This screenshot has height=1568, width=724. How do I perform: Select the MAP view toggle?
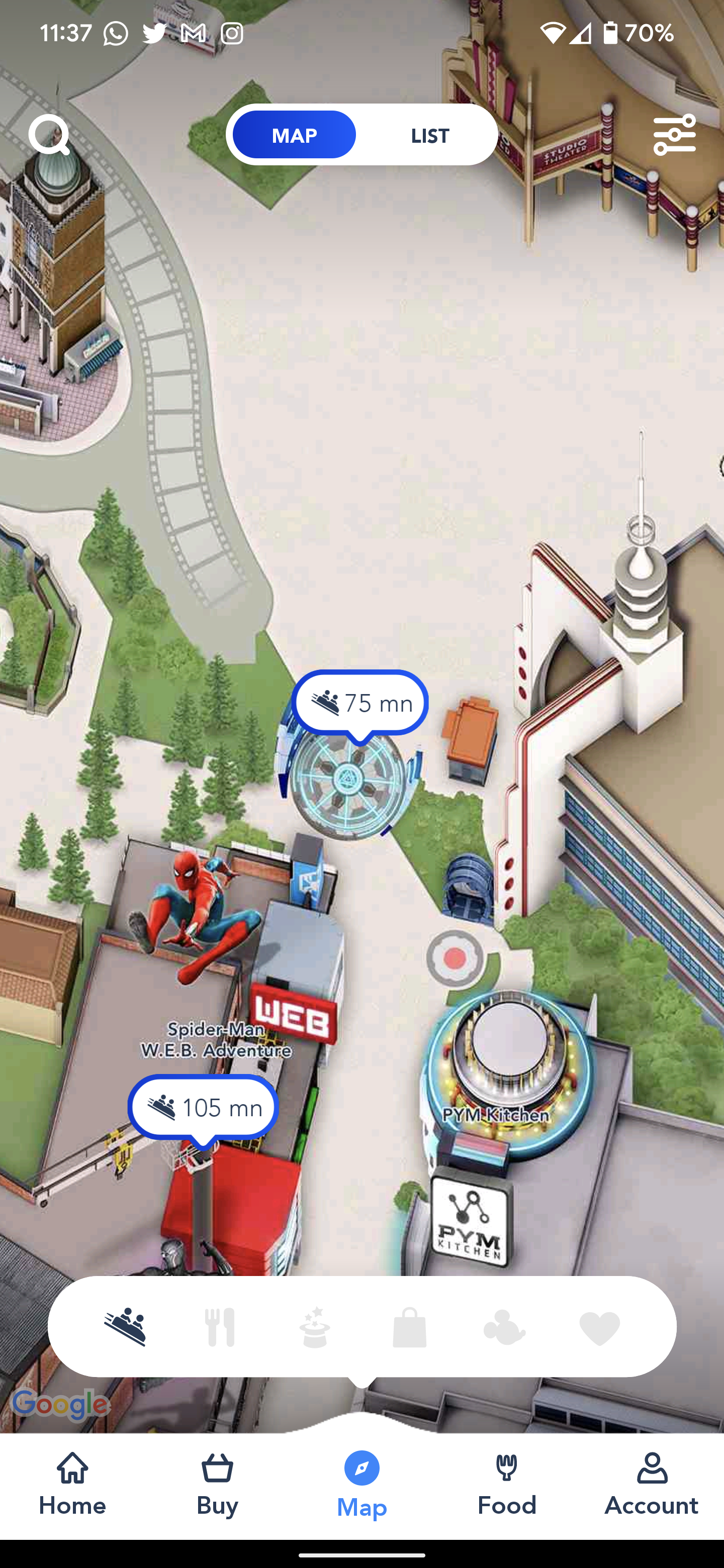(294, 135)
